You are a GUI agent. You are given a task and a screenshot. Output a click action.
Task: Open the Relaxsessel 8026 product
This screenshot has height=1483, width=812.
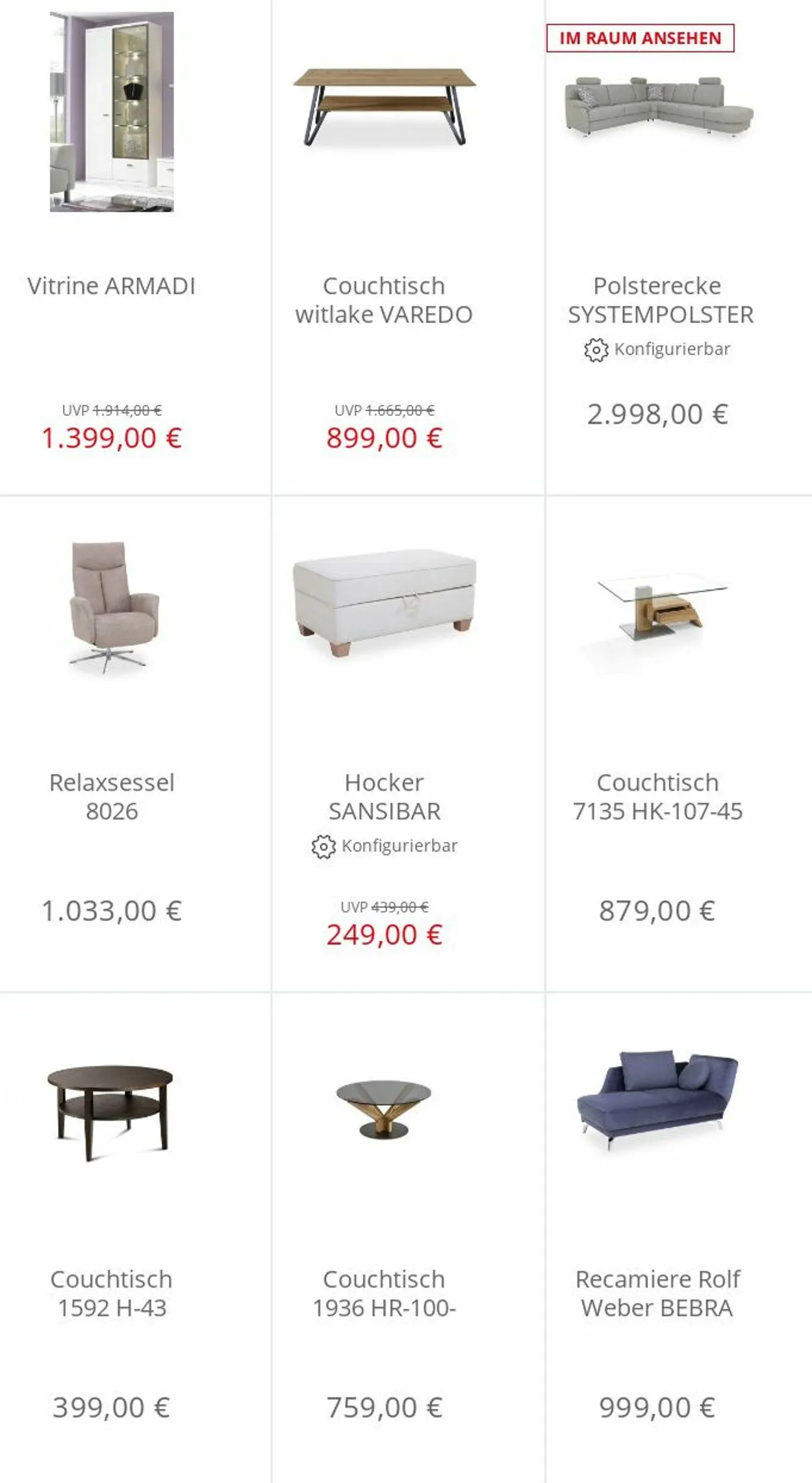tap(112, 796)
